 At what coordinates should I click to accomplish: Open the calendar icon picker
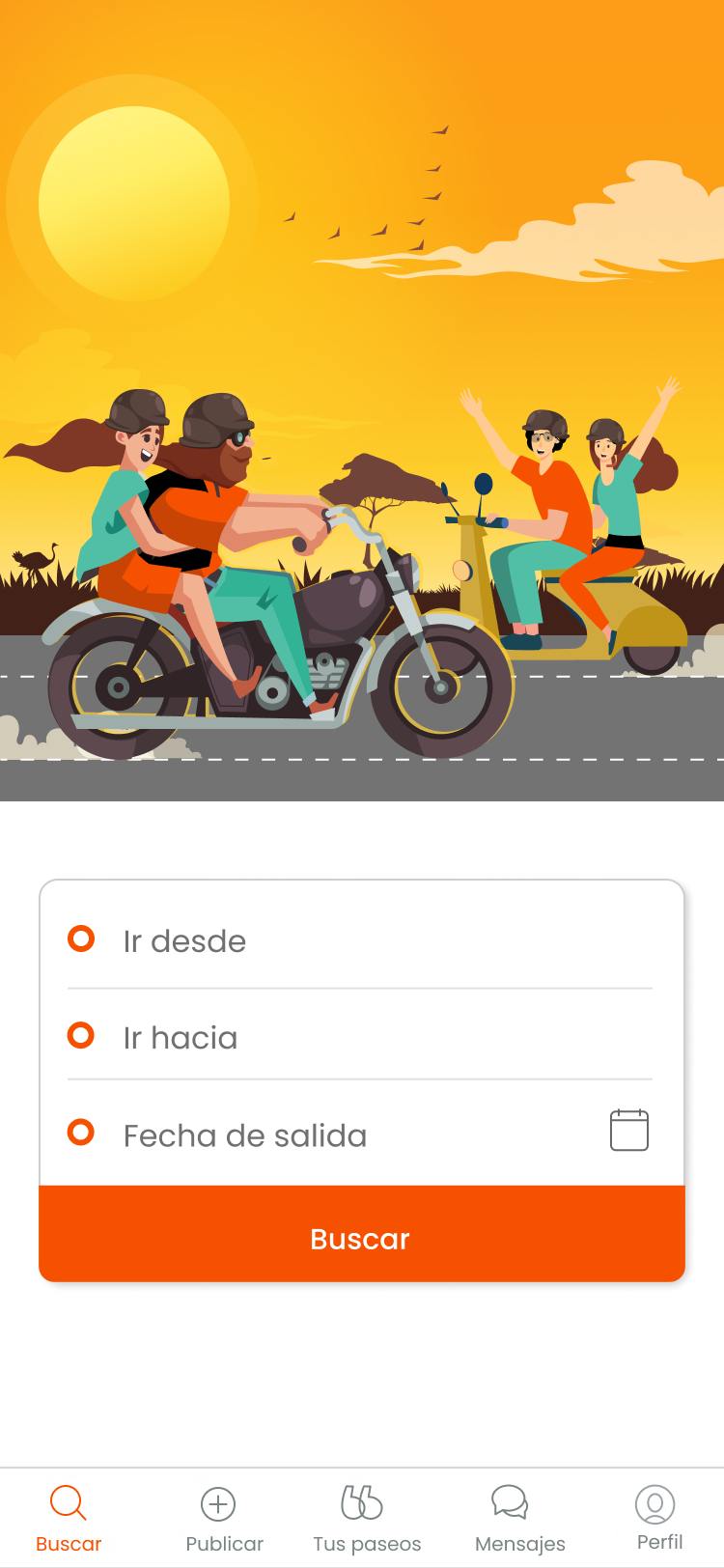click(628, 1130)
